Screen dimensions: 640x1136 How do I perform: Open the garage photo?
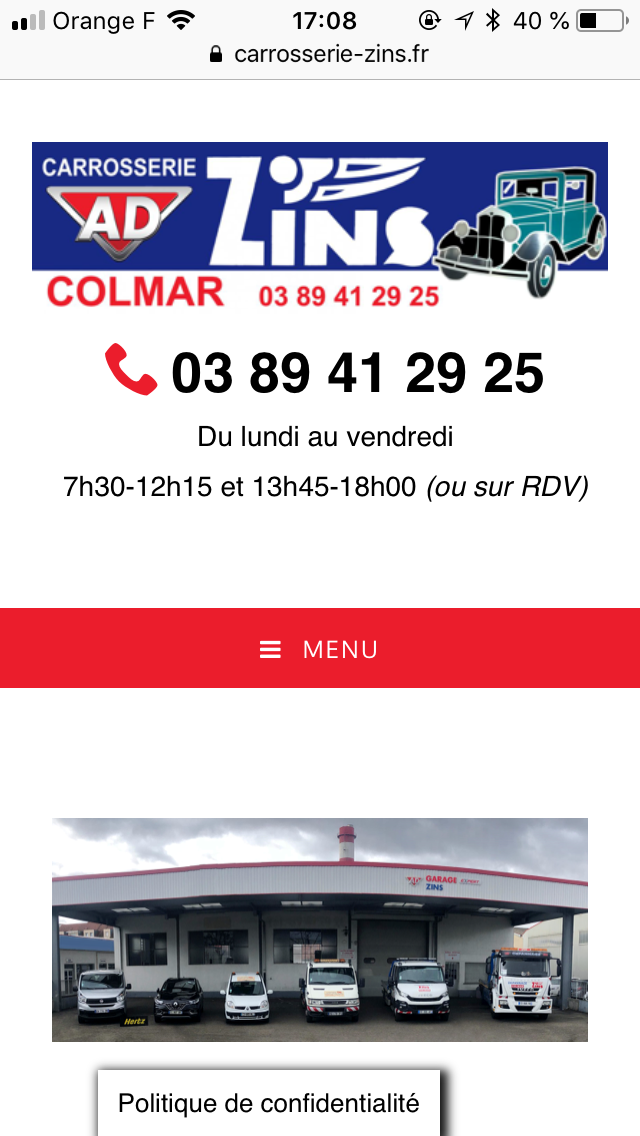pos(320,930)
